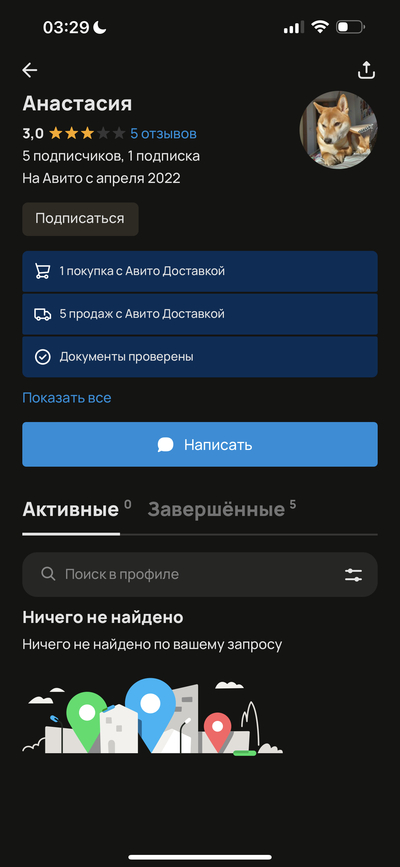Screen dimensions: 400x867
Task: Share this seller profile
Action: coord(366,70)
